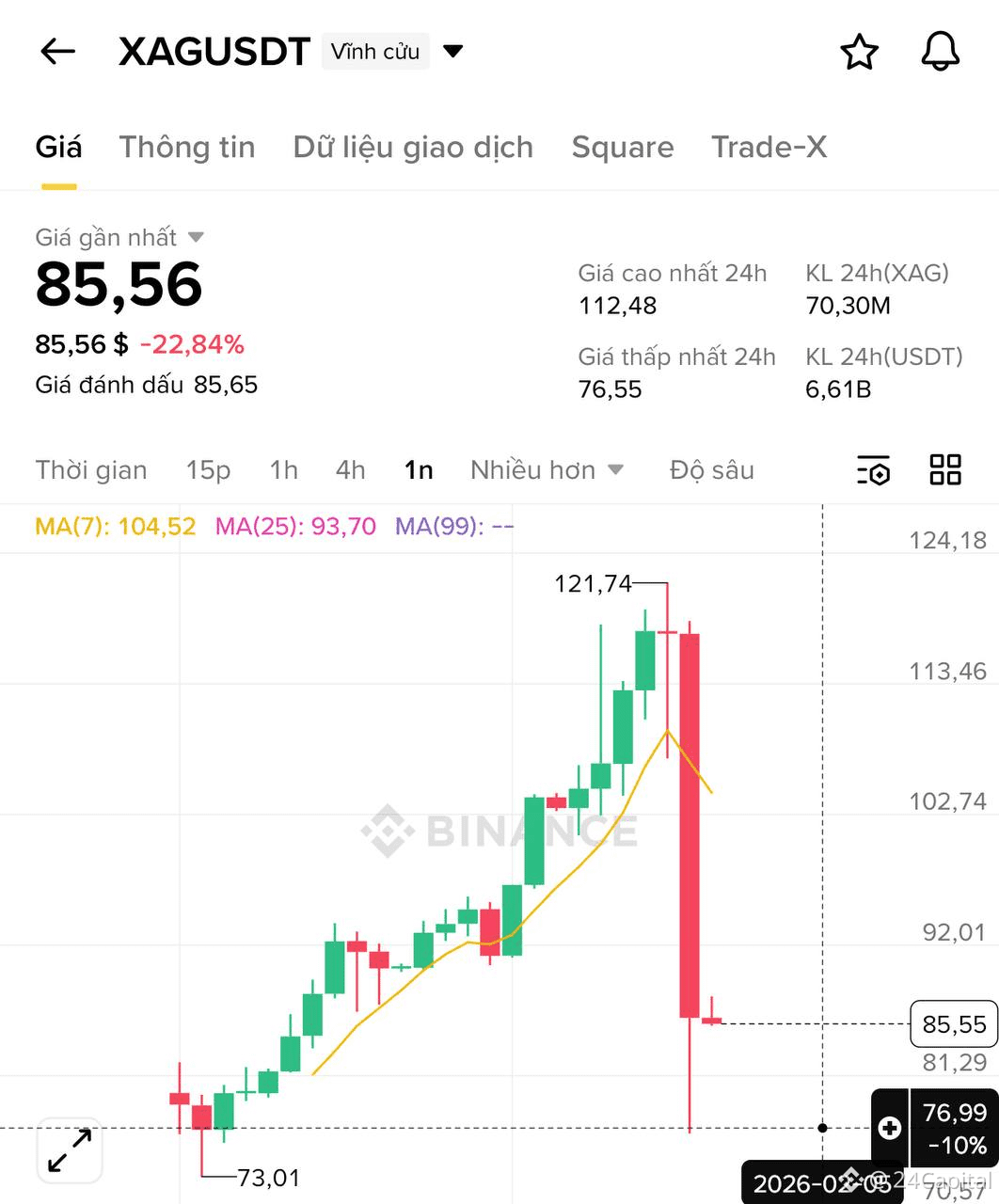Add XAGUSDT to favorites with the star
This screenshot has width=999, height=1204.
[x=858, y=52]
